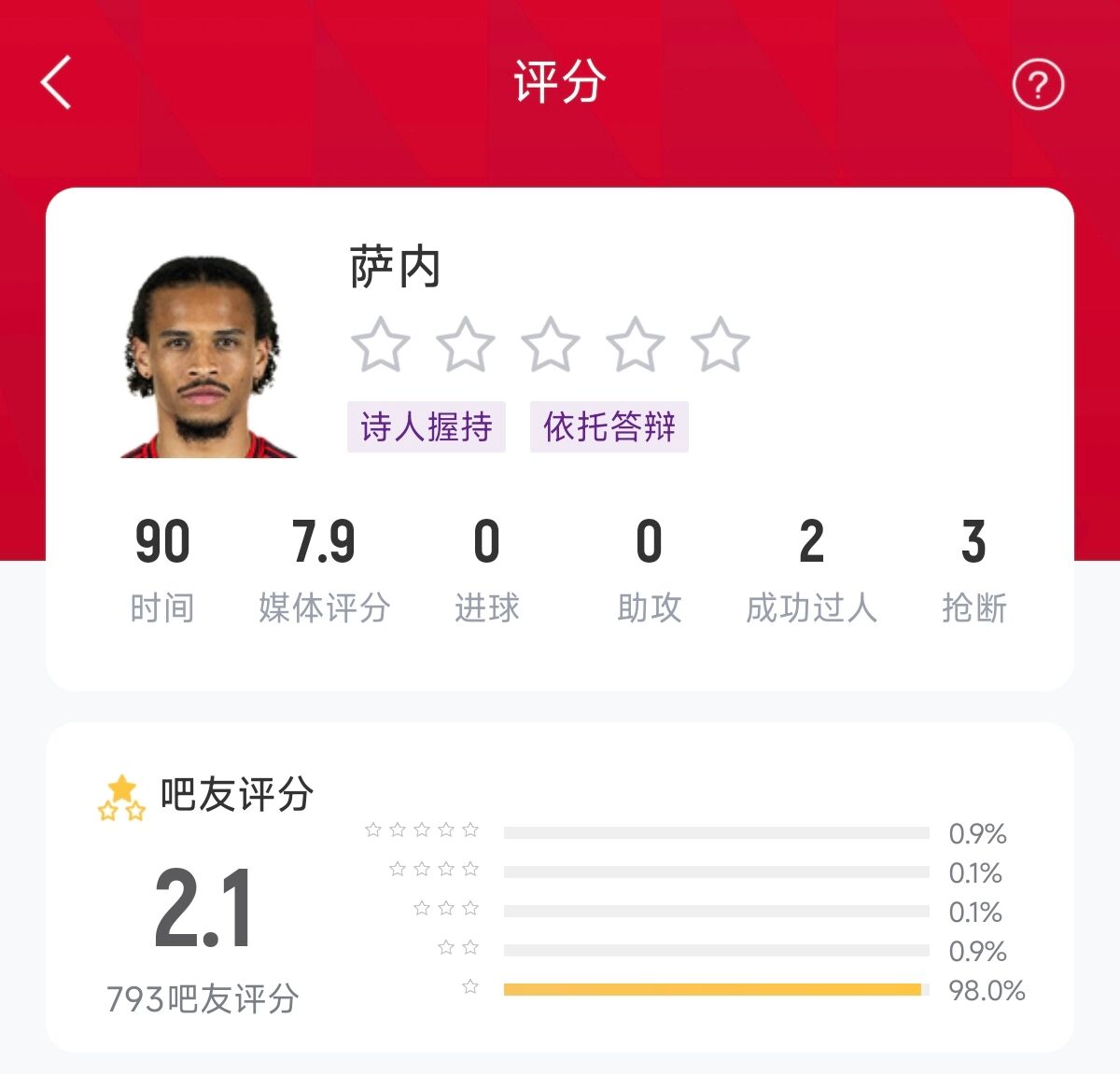
Task: Give 萨内 a three-star rating
Action: tap(550, 344)
